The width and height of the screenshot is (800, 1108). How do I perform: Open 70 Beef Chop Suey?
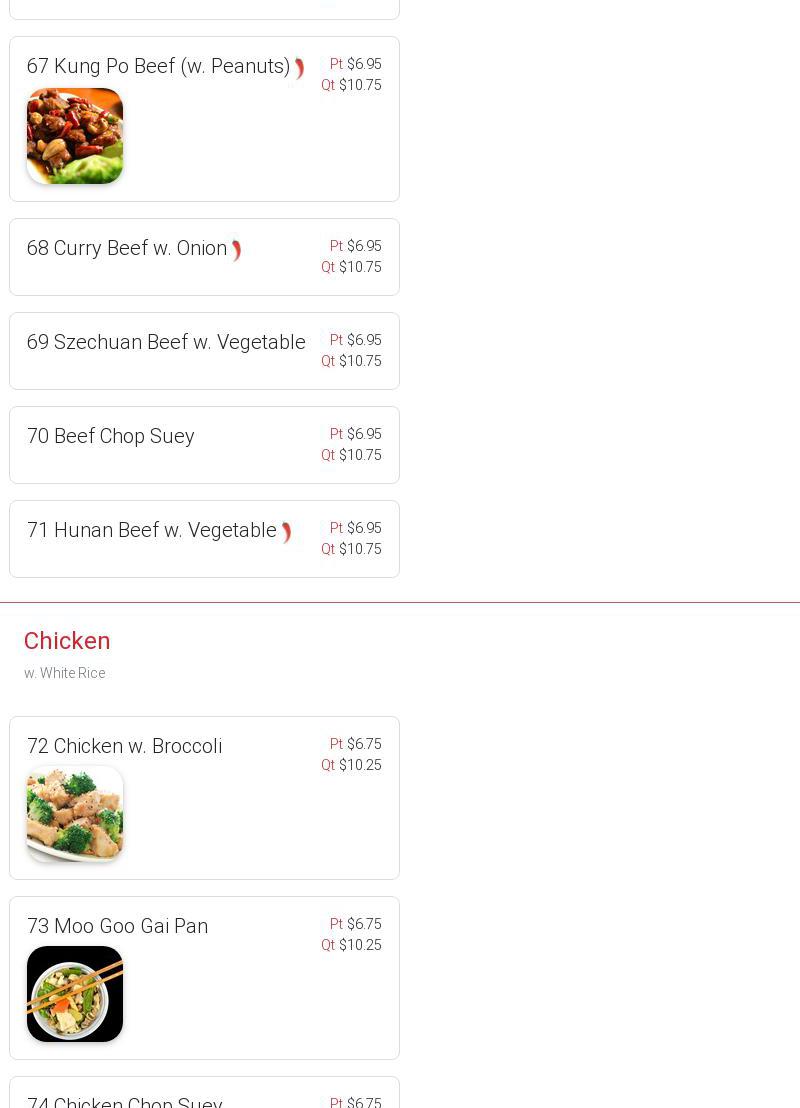111,437
